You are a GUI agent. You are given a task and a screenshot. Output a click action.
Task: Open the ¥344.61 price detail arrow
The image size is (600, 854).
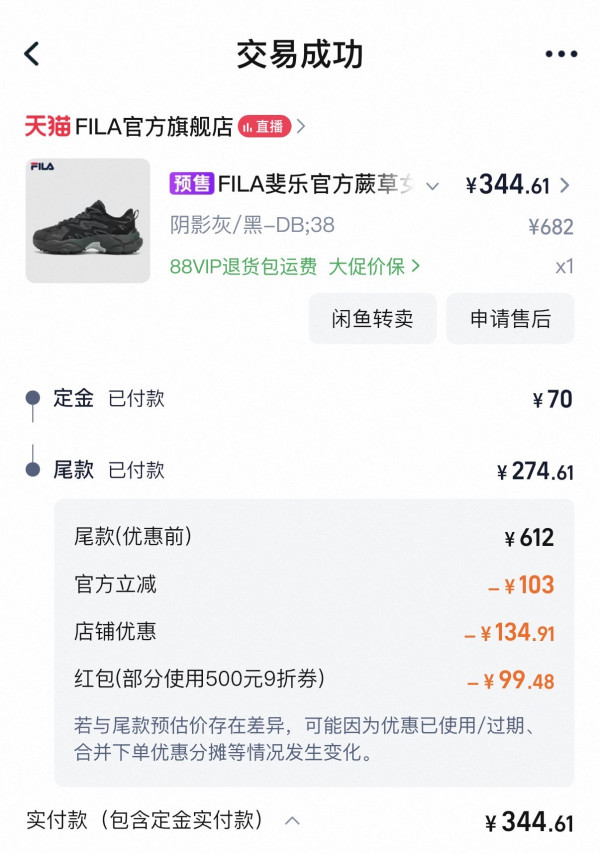[565, 186]
